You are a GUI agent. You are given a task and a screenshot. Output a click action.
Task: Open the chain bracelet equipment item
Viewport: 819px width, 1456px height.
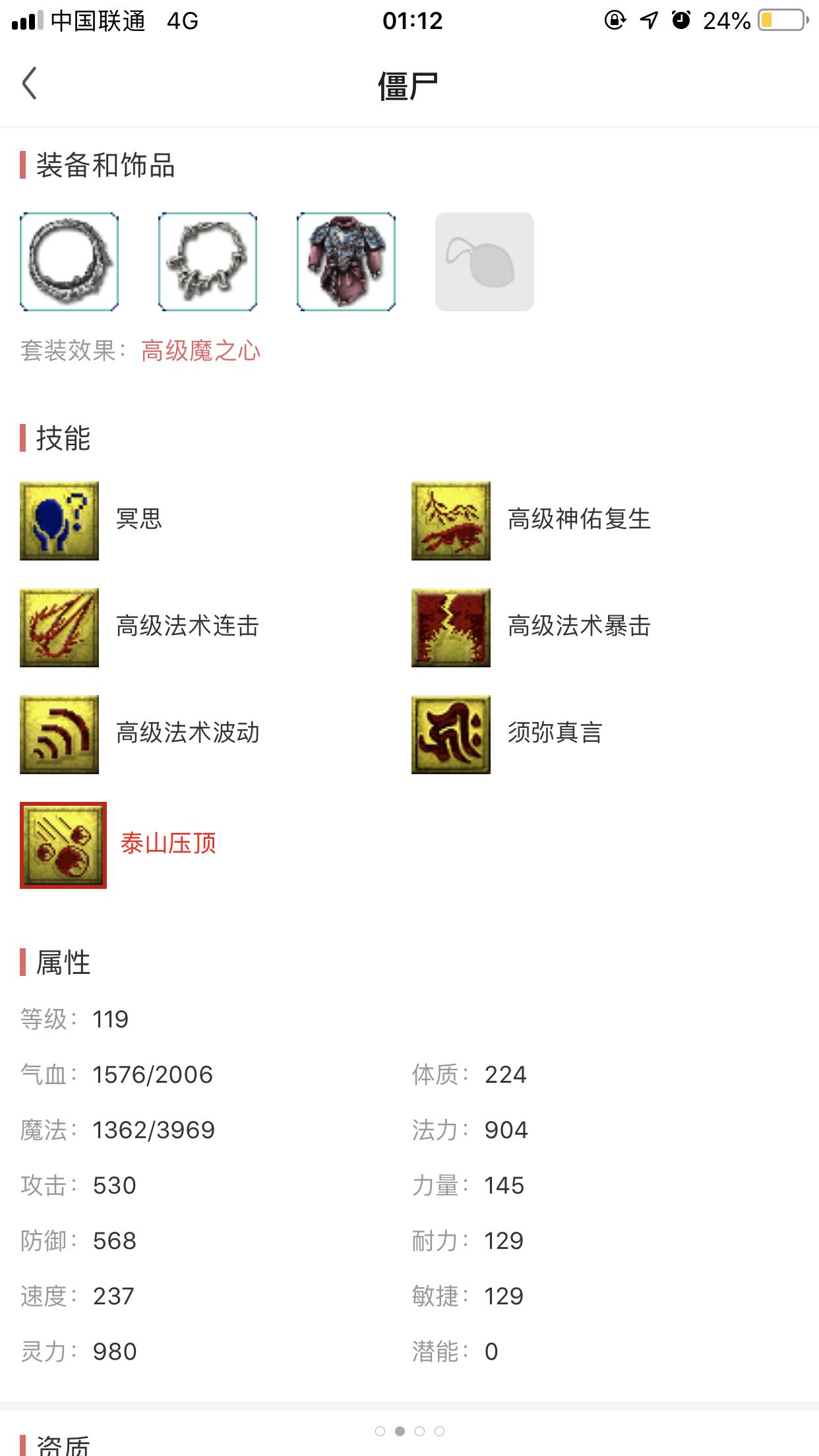[208, 262]
